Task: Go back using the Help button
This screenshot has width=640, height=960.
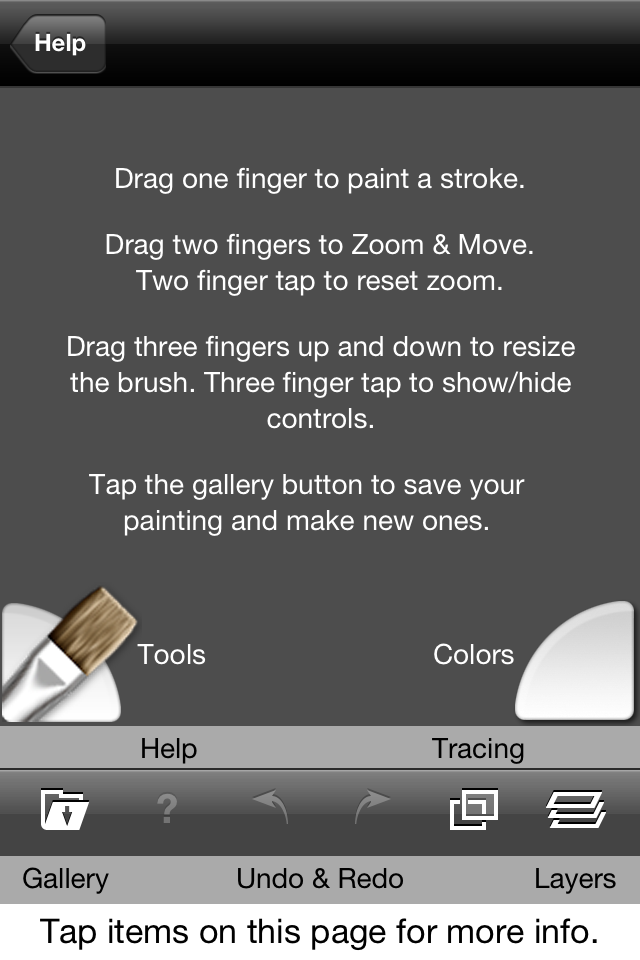Action: 58,44
